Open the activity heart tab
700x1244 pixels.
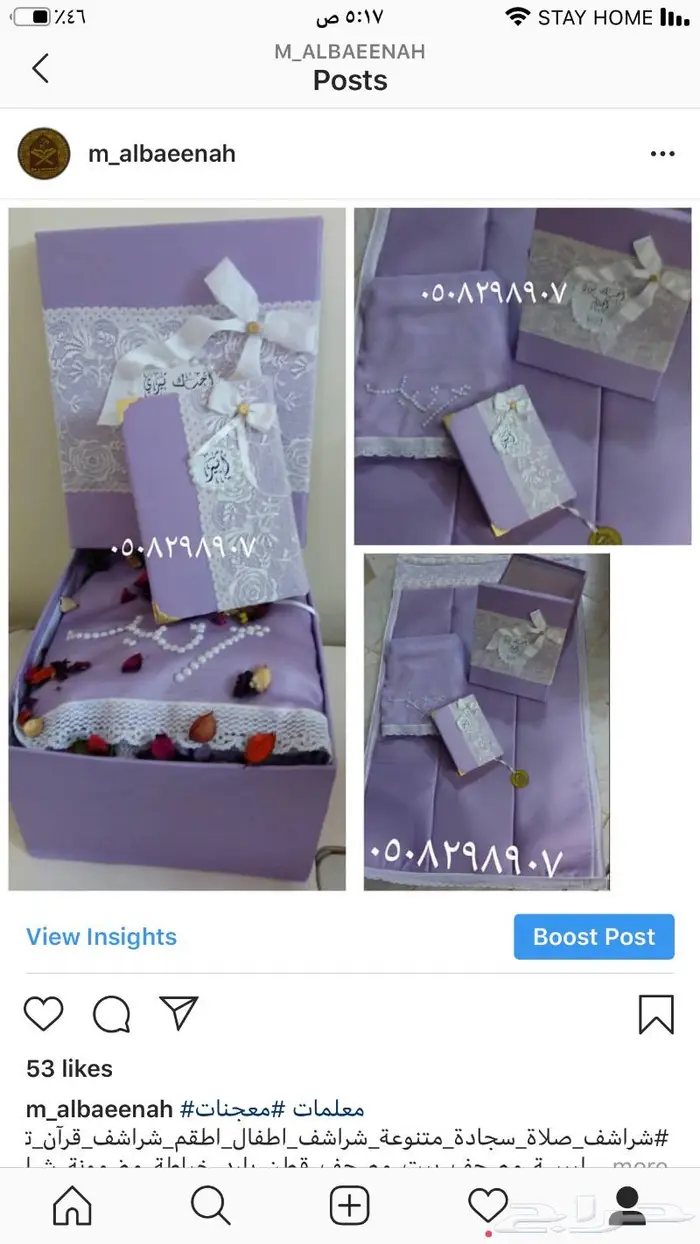pos(488,1206)
